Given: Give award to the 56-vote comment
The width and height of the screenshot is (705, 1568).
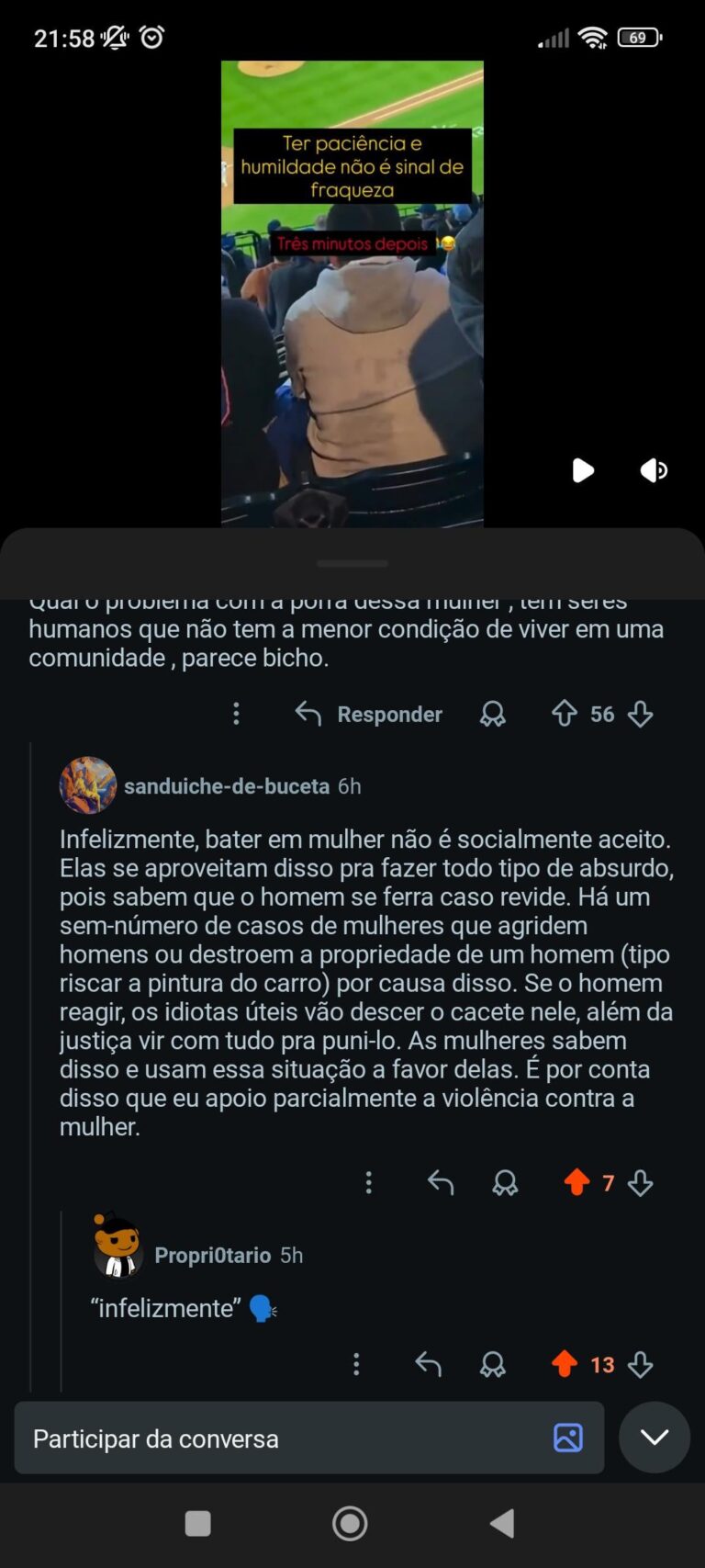Looking at the screenshot, I should point(493,714).
